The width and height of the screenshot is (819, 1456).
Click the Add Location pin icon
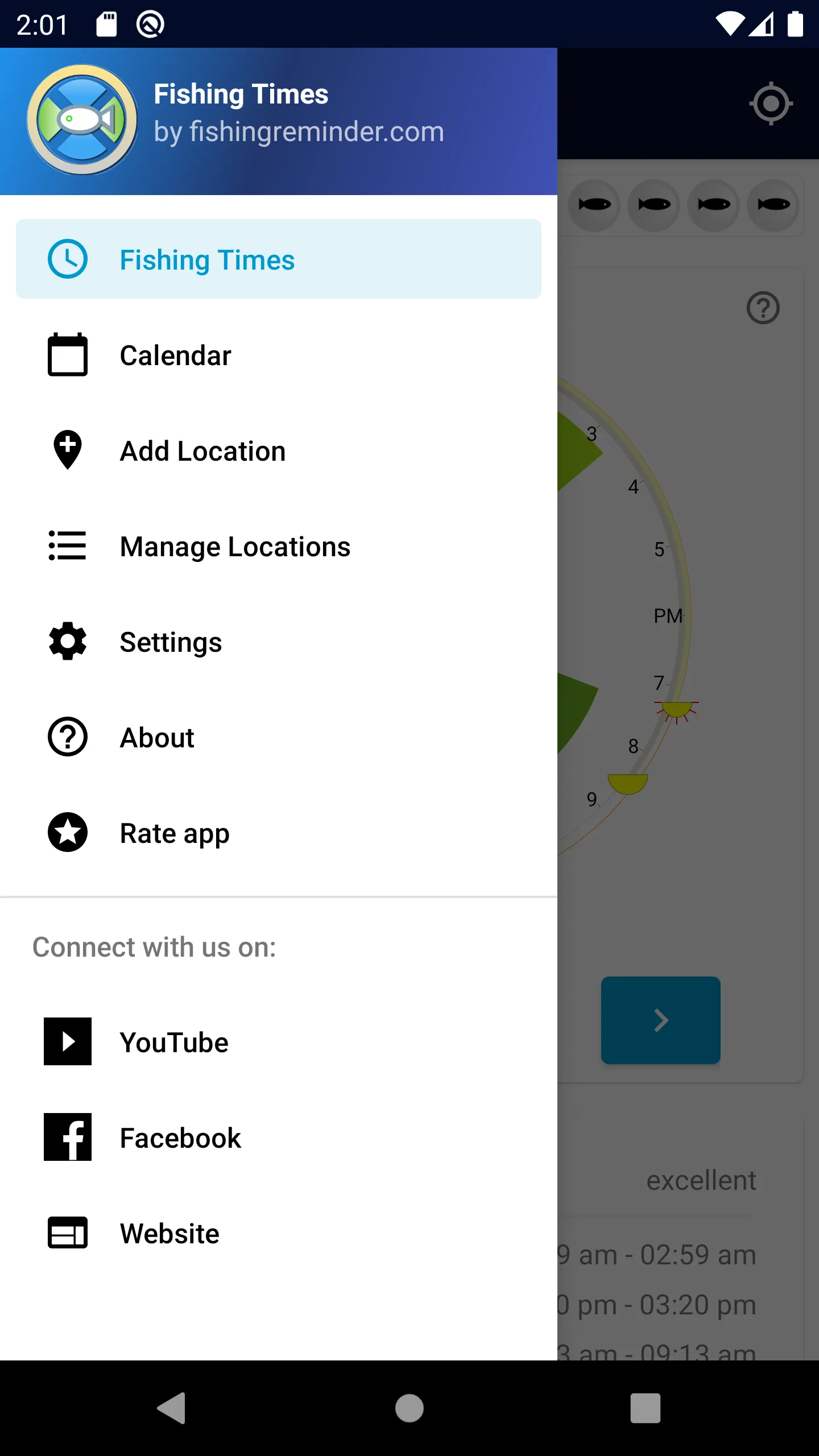point(67,450)
